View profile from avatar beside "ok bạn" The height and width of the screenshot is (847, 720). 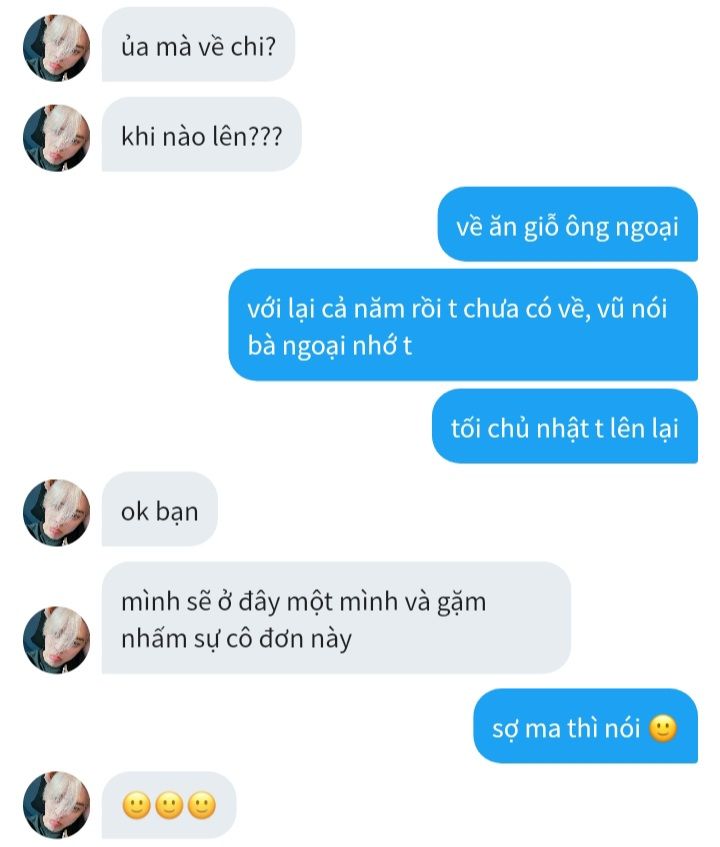pyautogui.click(x=56, y=512)
